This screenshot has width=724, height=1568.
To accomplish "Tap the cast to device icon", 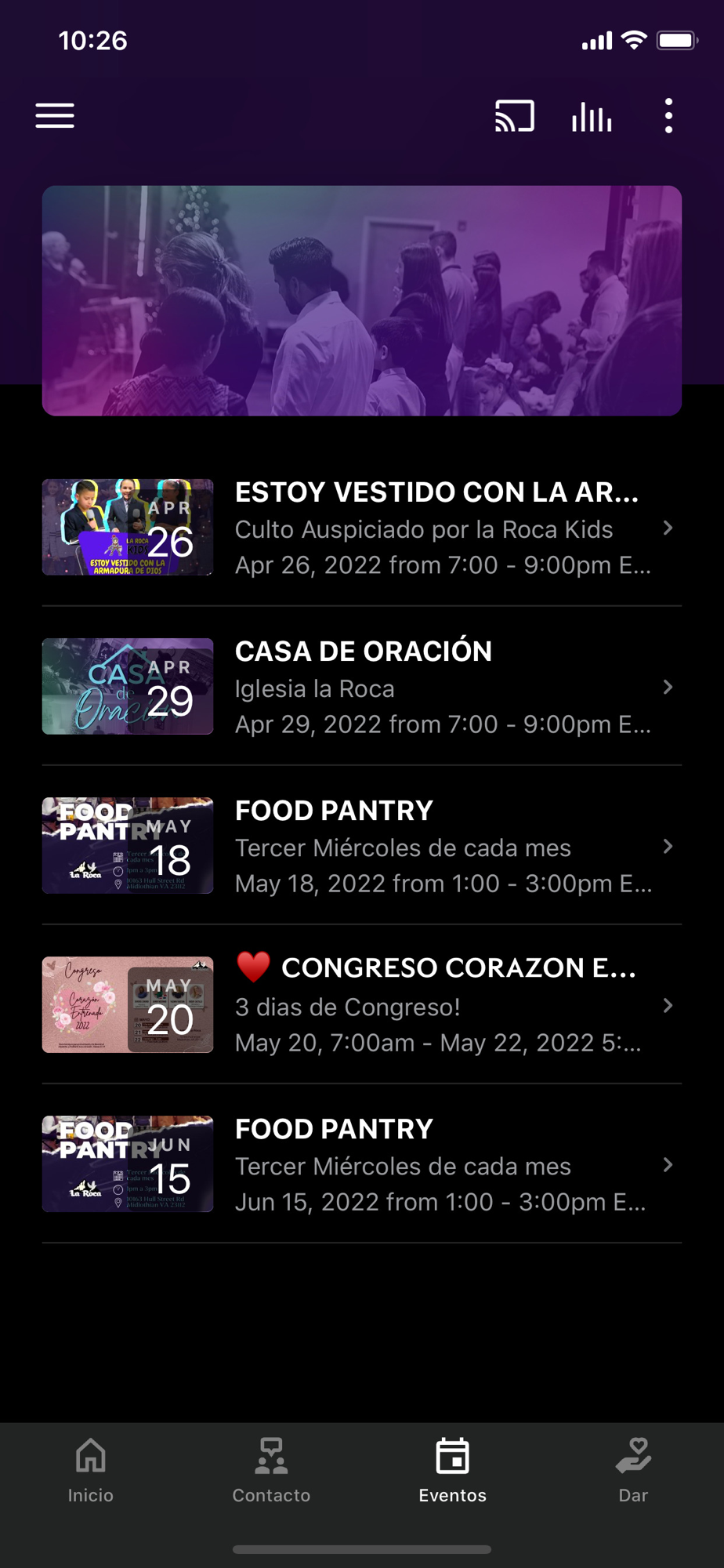I will [514, 116].
